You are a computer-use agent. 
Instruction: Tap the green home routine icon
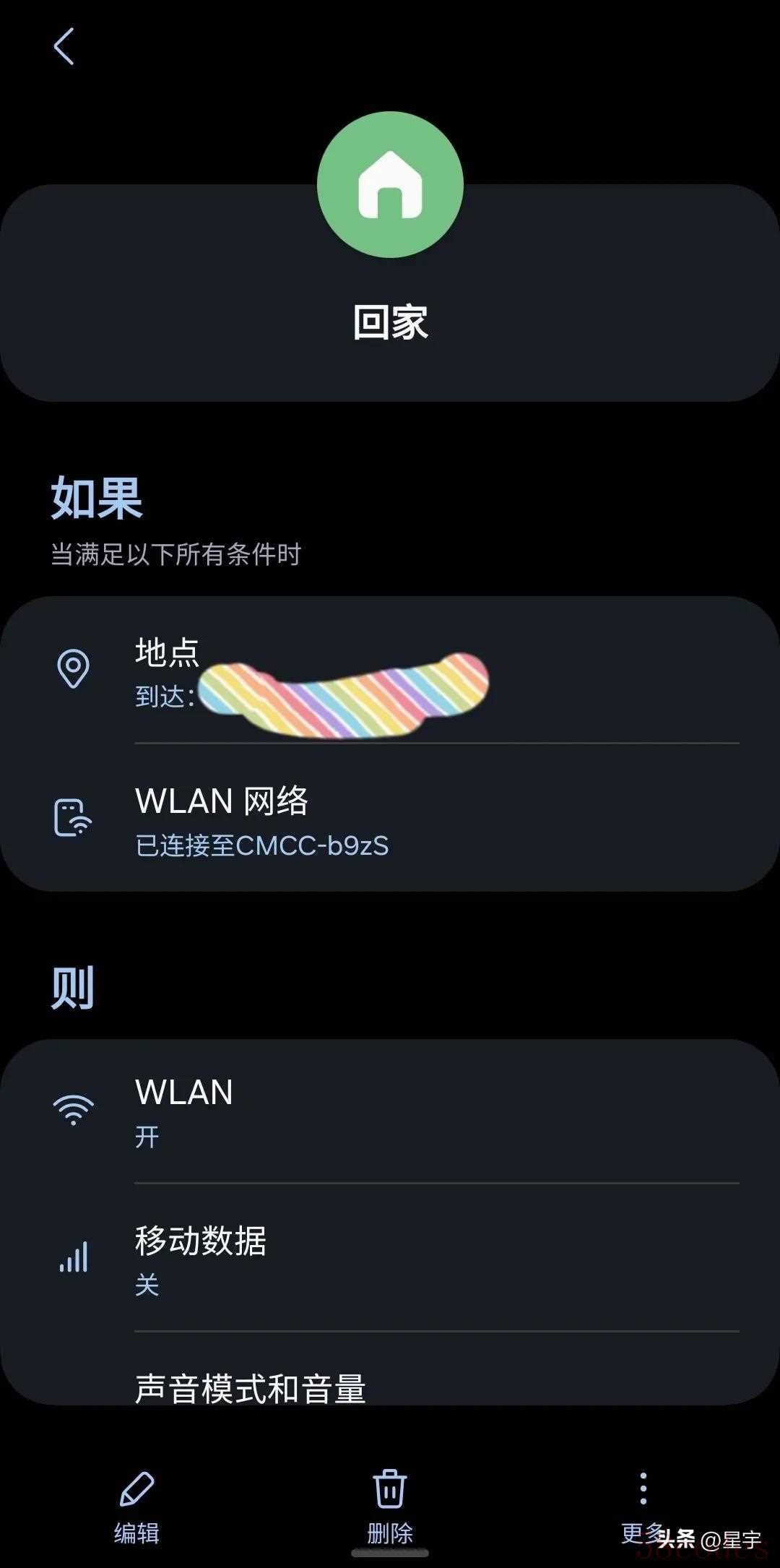[390, 185]
